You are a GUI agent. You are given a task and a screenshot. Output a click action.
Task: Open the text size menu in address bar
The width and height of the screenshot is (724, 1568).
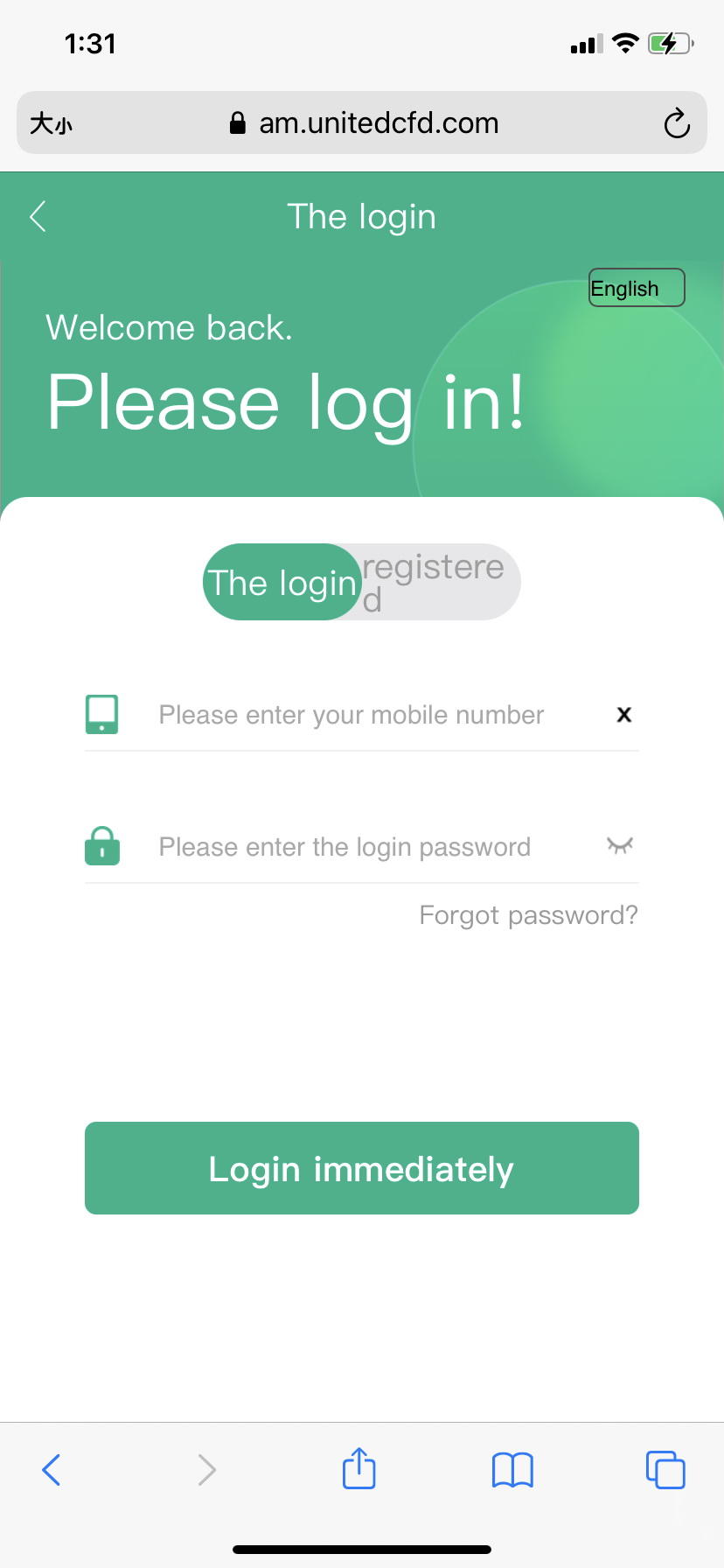click(51, 123)
